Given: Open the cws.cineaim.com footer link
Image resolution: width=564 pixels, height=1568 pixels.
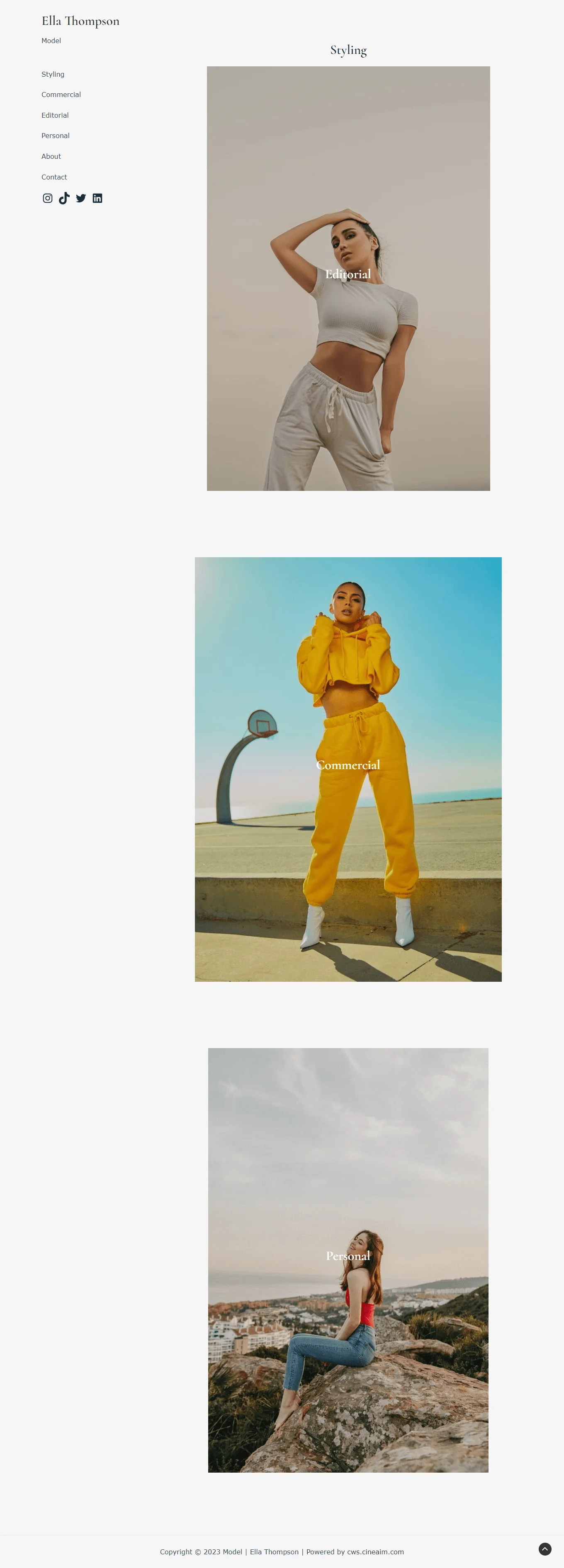Looking at the screenshot, I should pos(375,1551).
